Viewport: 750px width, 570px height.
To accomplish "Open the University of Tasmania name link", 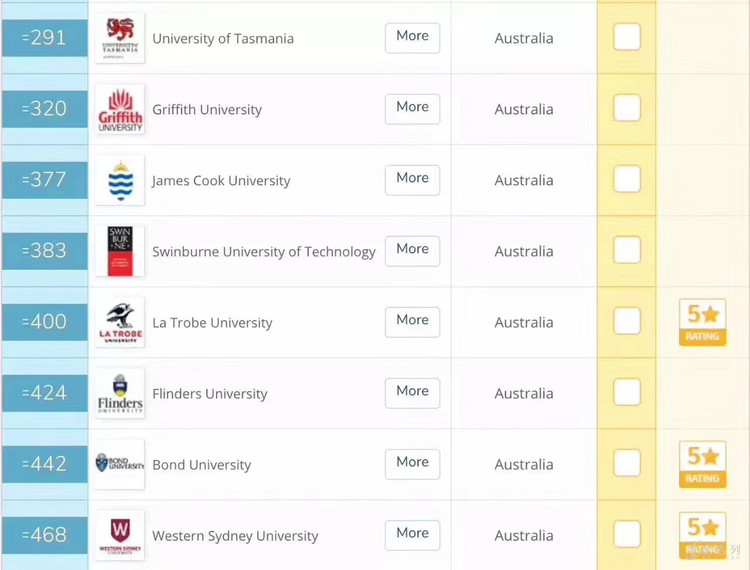I will click(223, 38).
